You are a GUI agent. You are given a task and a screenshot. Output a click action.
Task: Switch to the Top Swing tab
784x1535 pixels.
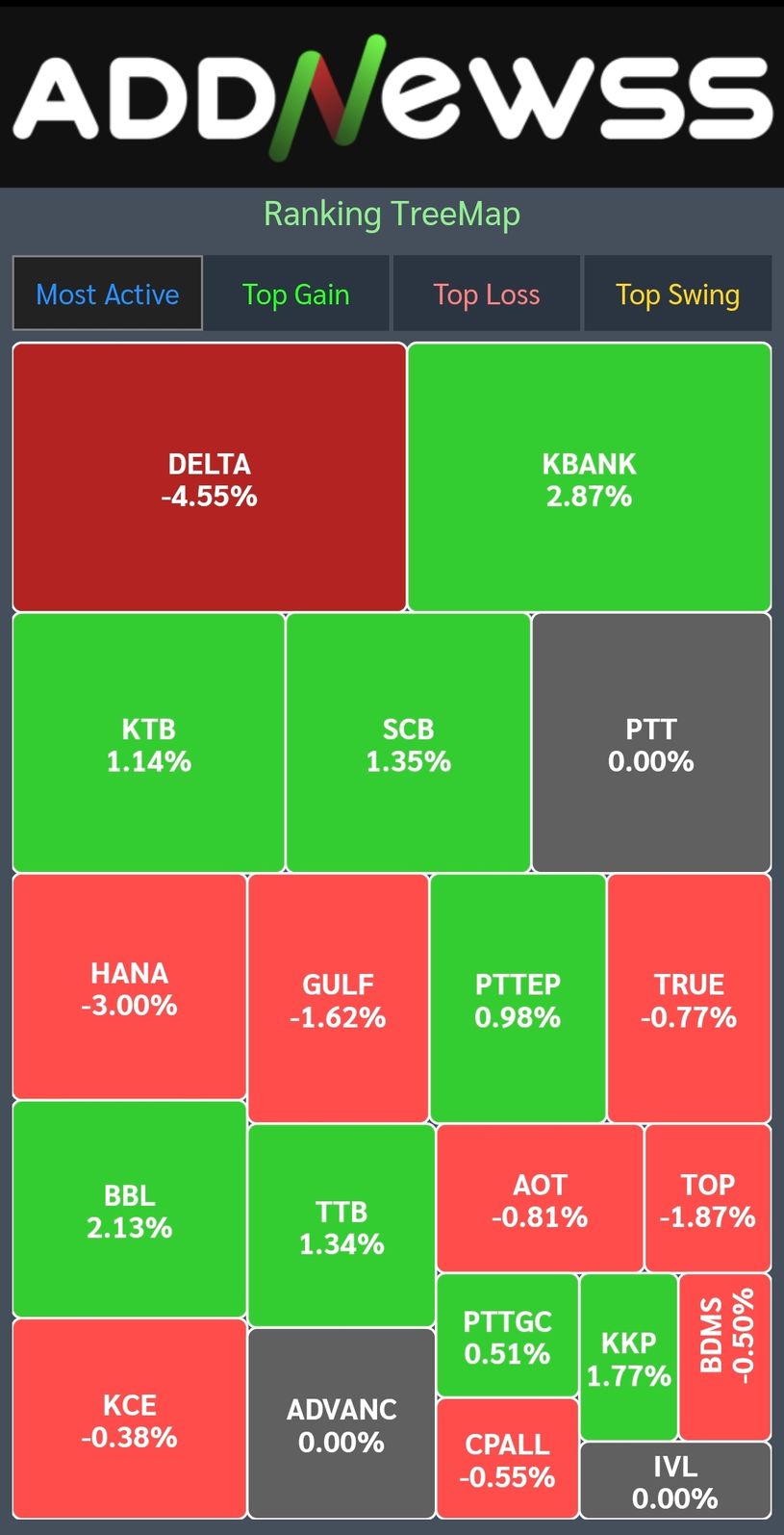(677, 294)
